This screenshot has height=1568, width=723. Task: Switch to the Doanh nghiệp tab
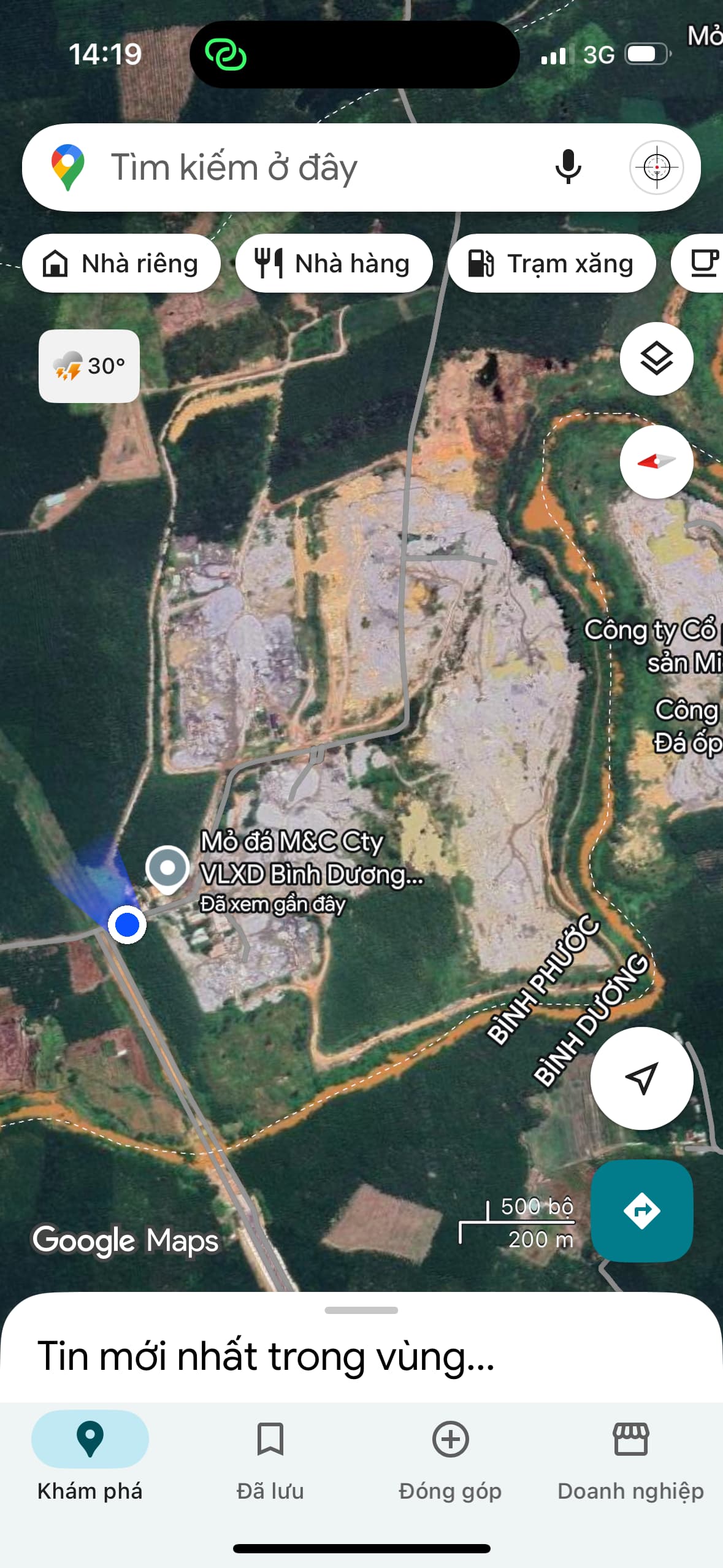pos(630,1455)
